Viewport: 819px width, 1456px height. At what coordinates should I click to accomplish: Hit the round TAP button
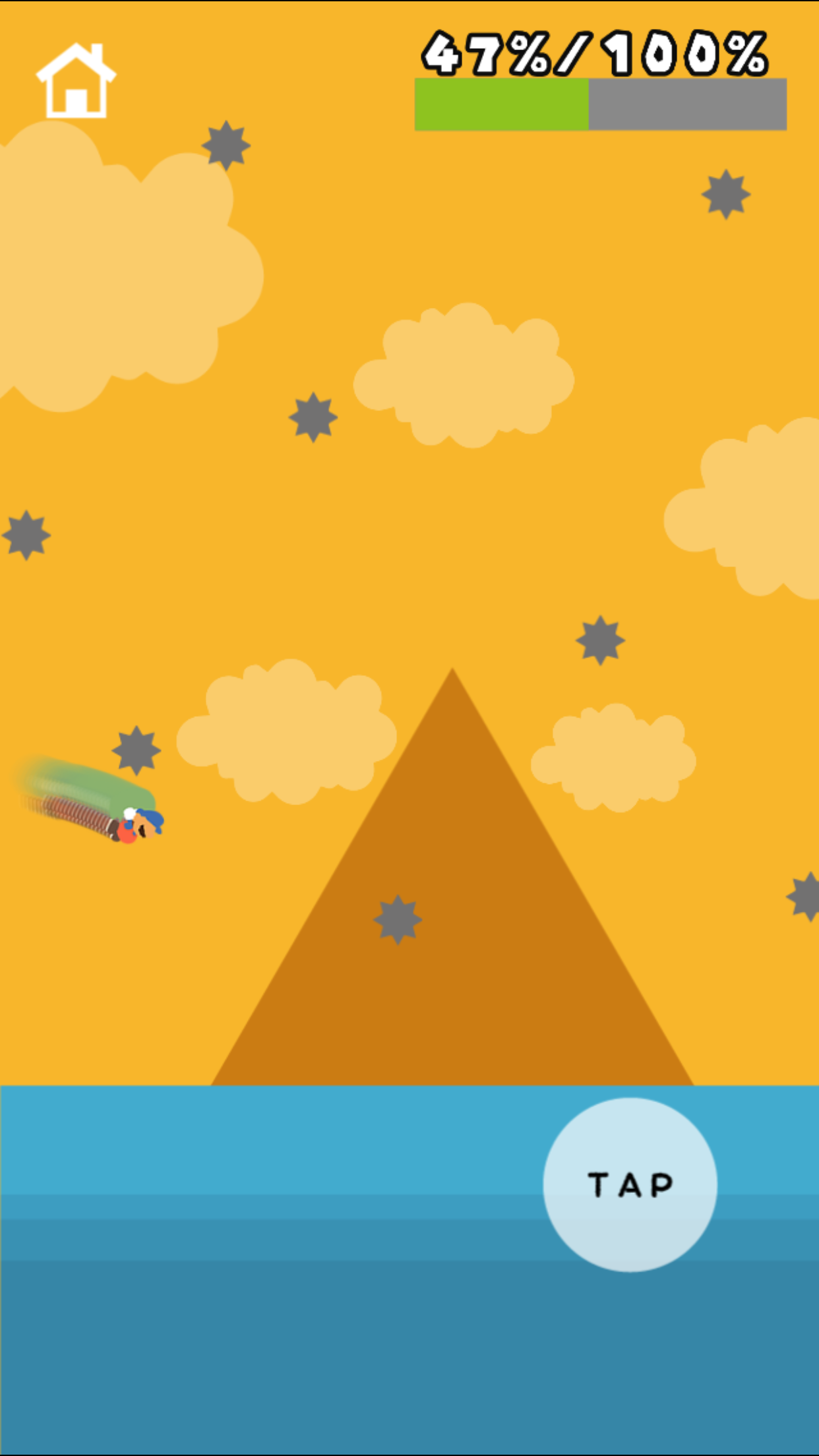[x=630, y=1184]
